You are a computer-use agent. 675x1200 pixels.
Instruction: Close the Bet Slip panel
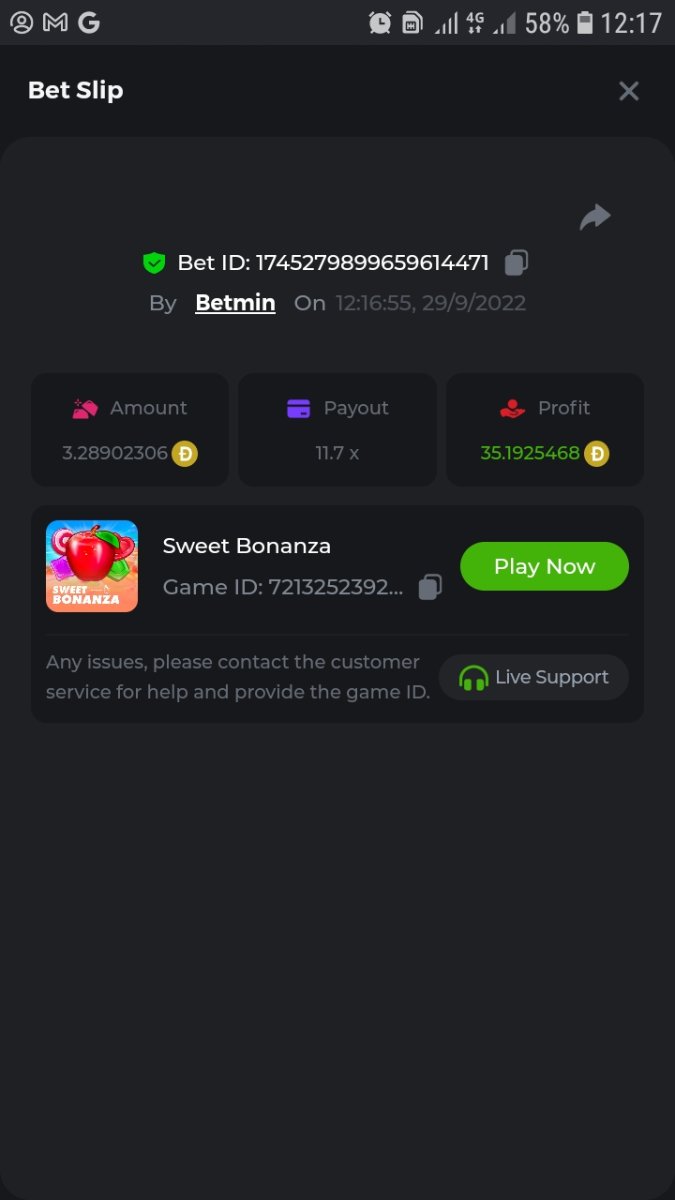[628, 91]
